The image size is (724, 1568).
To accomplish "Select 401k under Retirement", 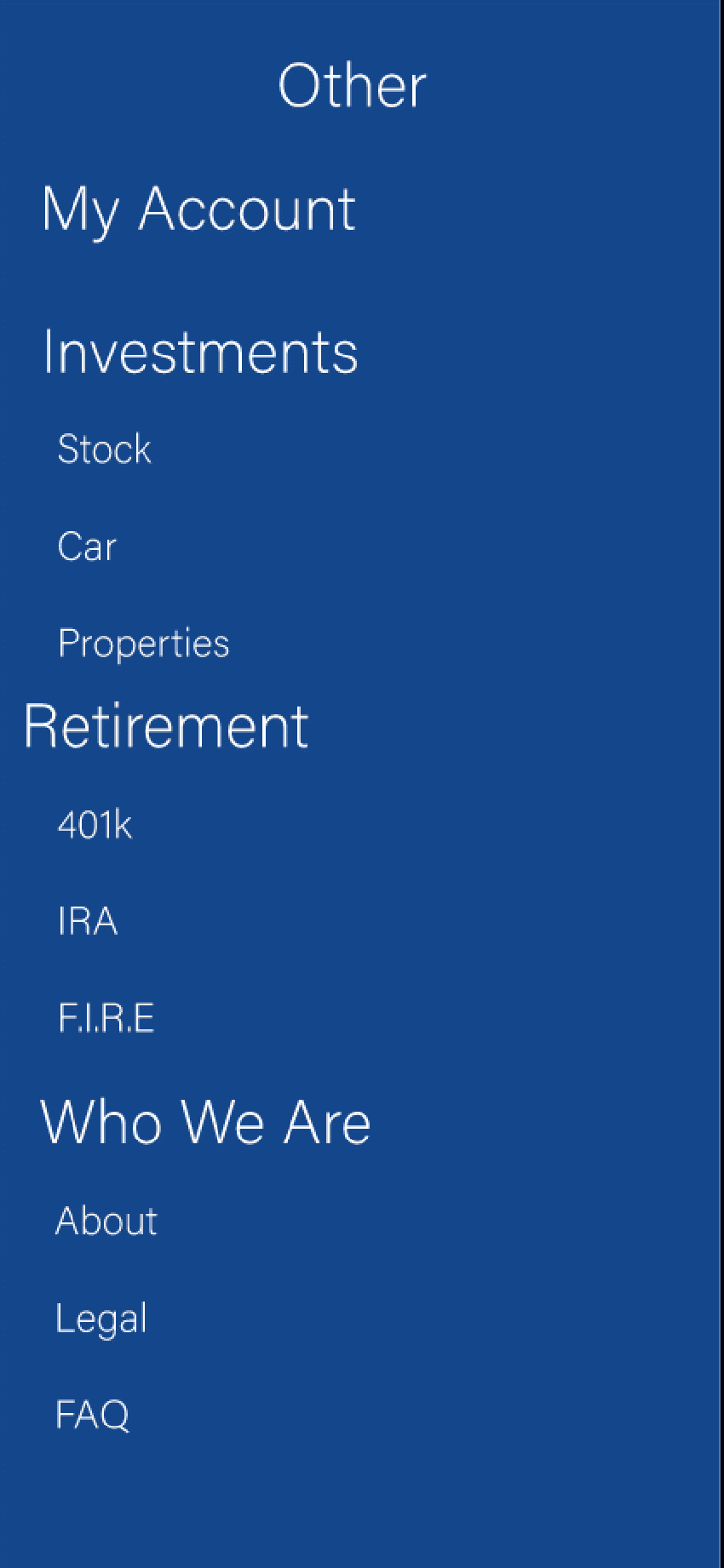I will (x=95, y=825).
